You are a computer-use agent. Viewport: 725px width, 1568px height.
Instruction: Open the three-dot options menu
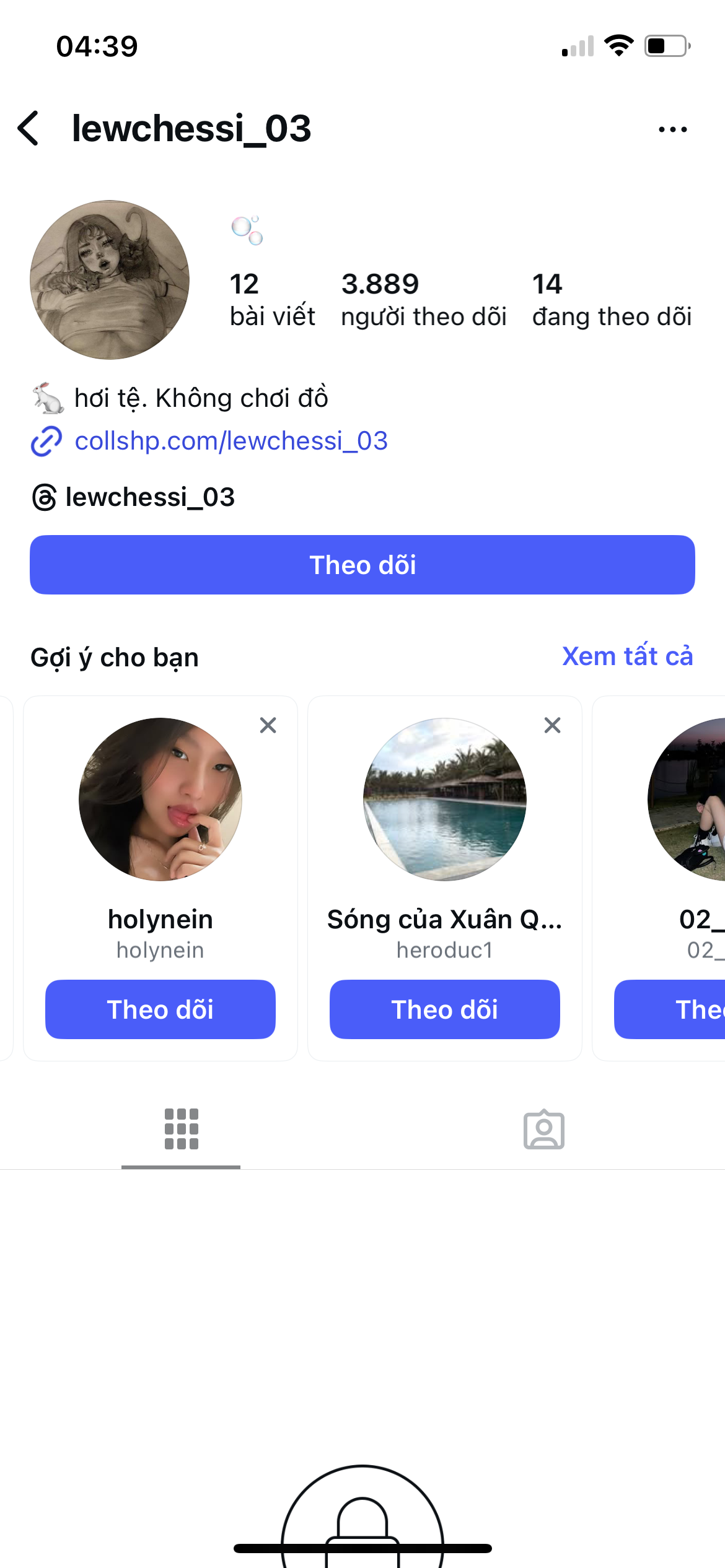coord(672,129)
